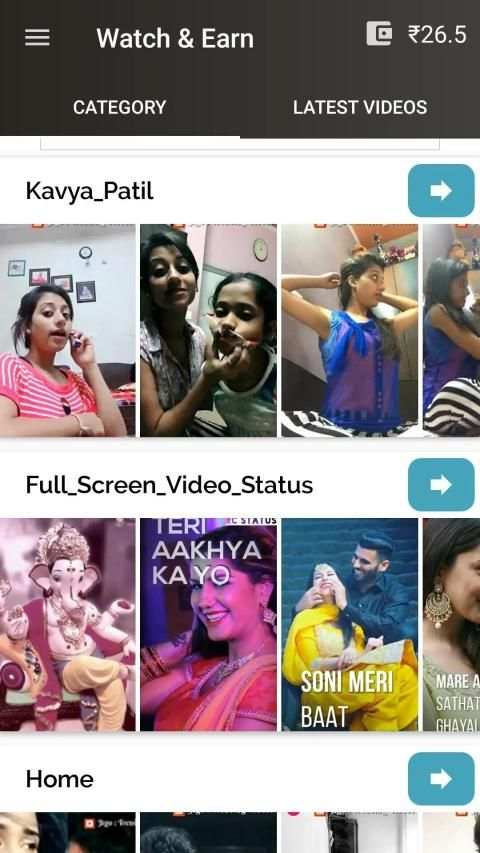Open the Home category arrow button

(441, 779)
